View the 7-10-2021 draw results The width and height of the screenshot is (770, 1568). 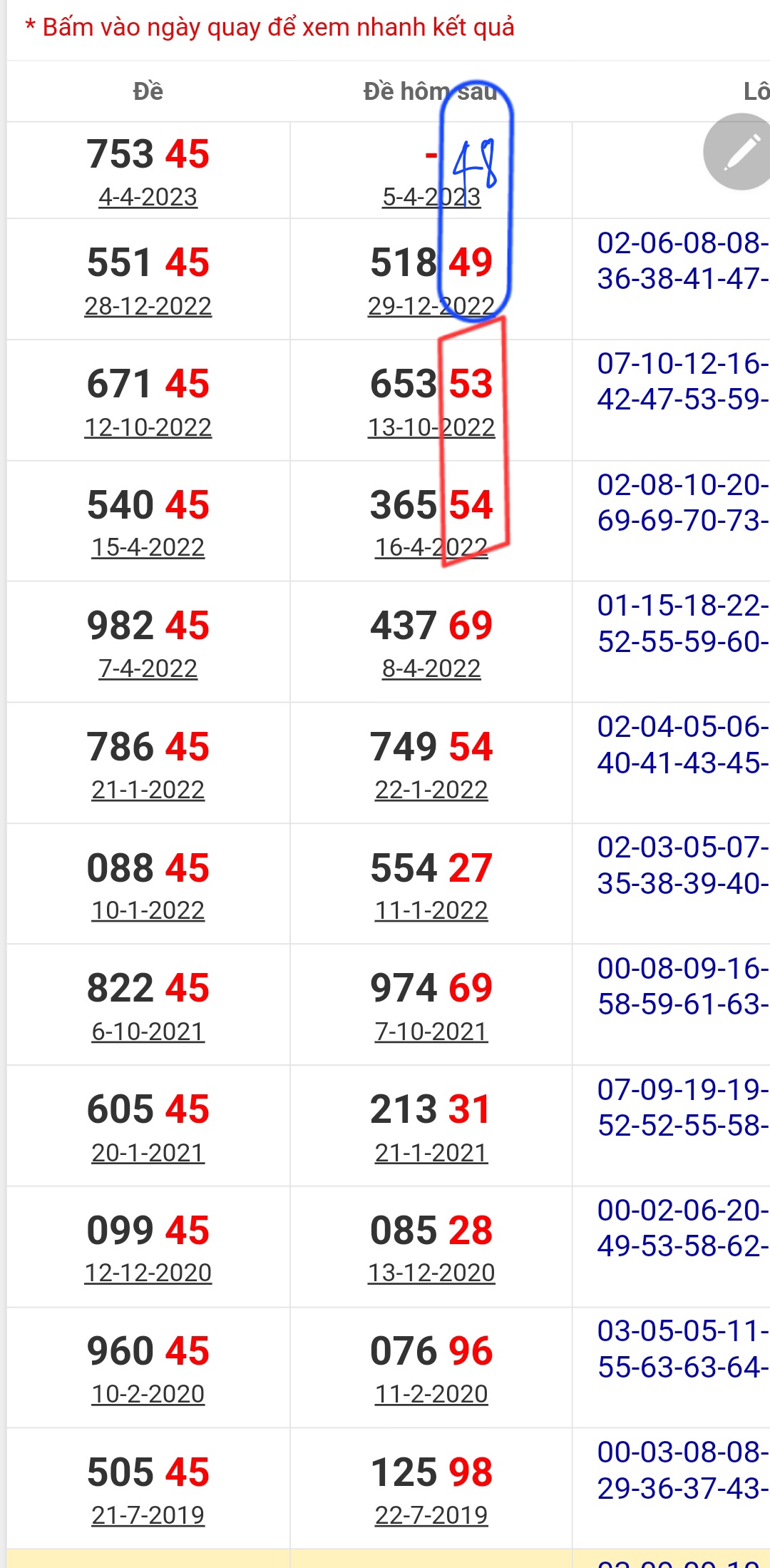pyautogui.click(x=431, y=1032)
